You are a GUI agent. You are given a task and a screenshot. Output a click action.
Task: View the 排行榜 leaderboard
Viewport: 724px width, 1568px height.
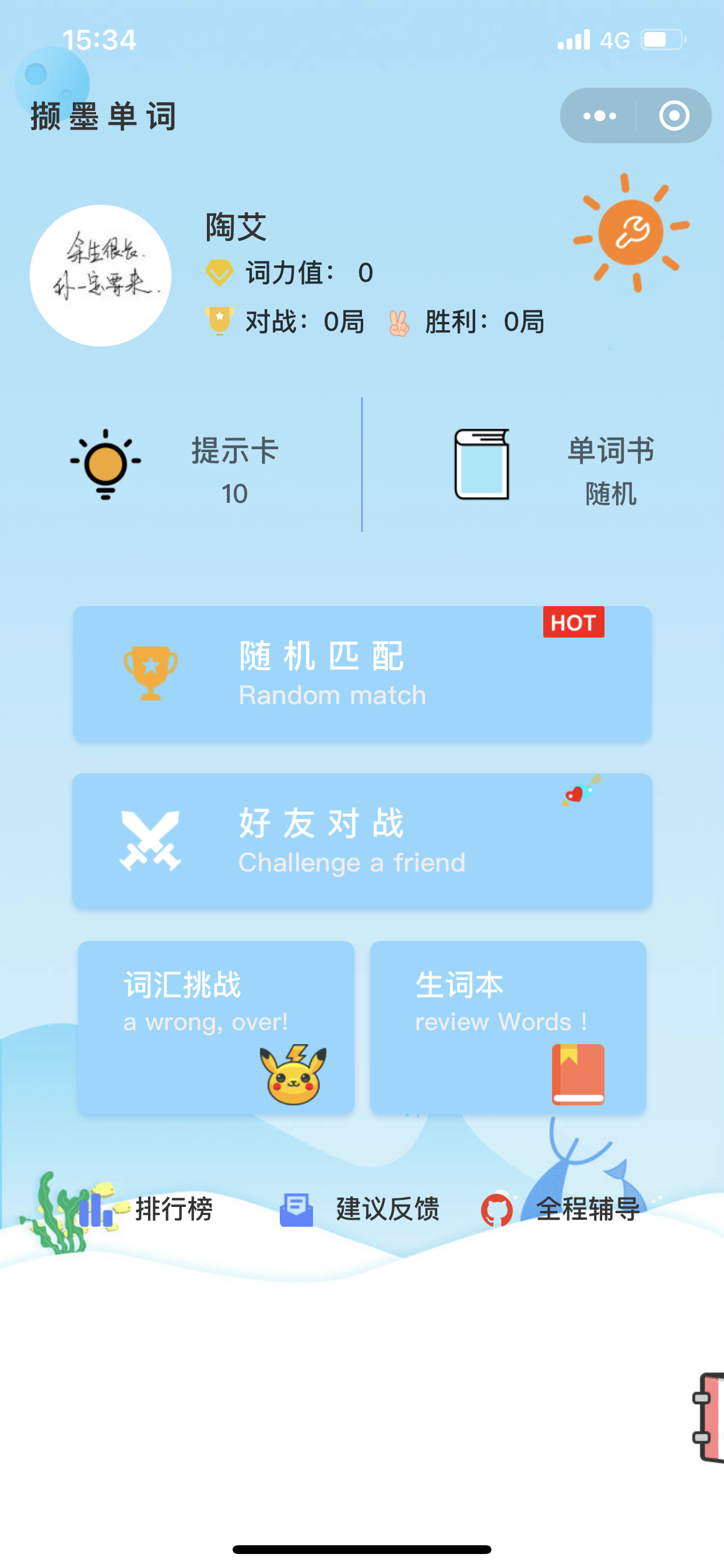[146, 1209]
